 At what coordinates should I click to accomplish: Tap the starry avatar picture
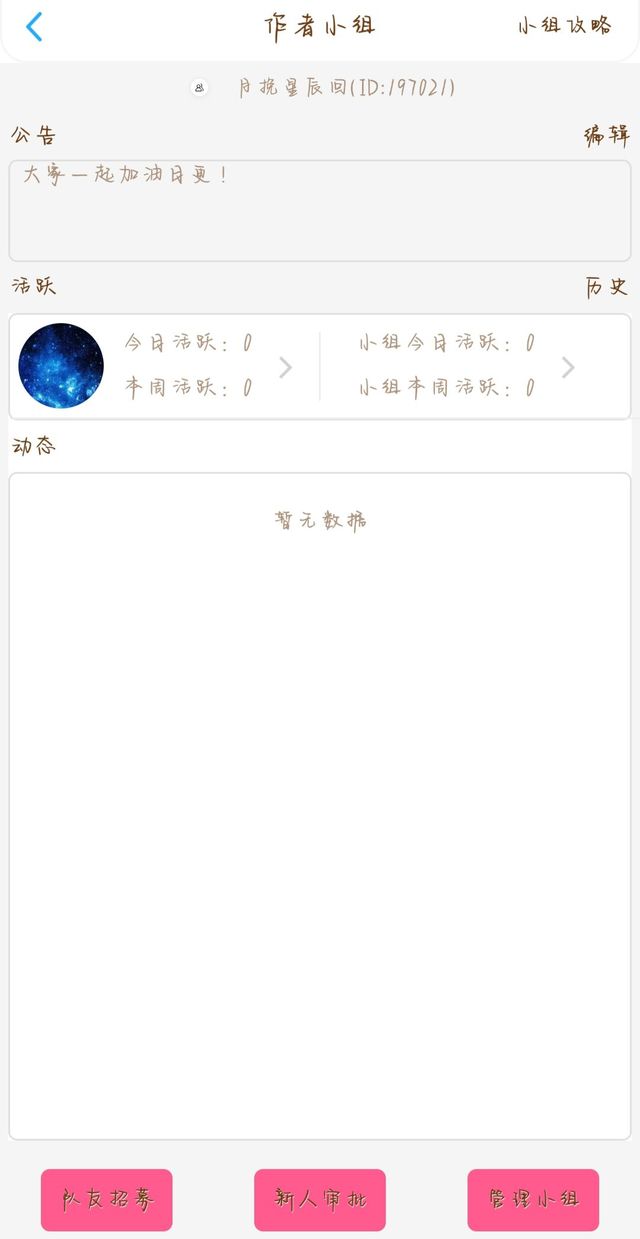[x=61, y=366]
